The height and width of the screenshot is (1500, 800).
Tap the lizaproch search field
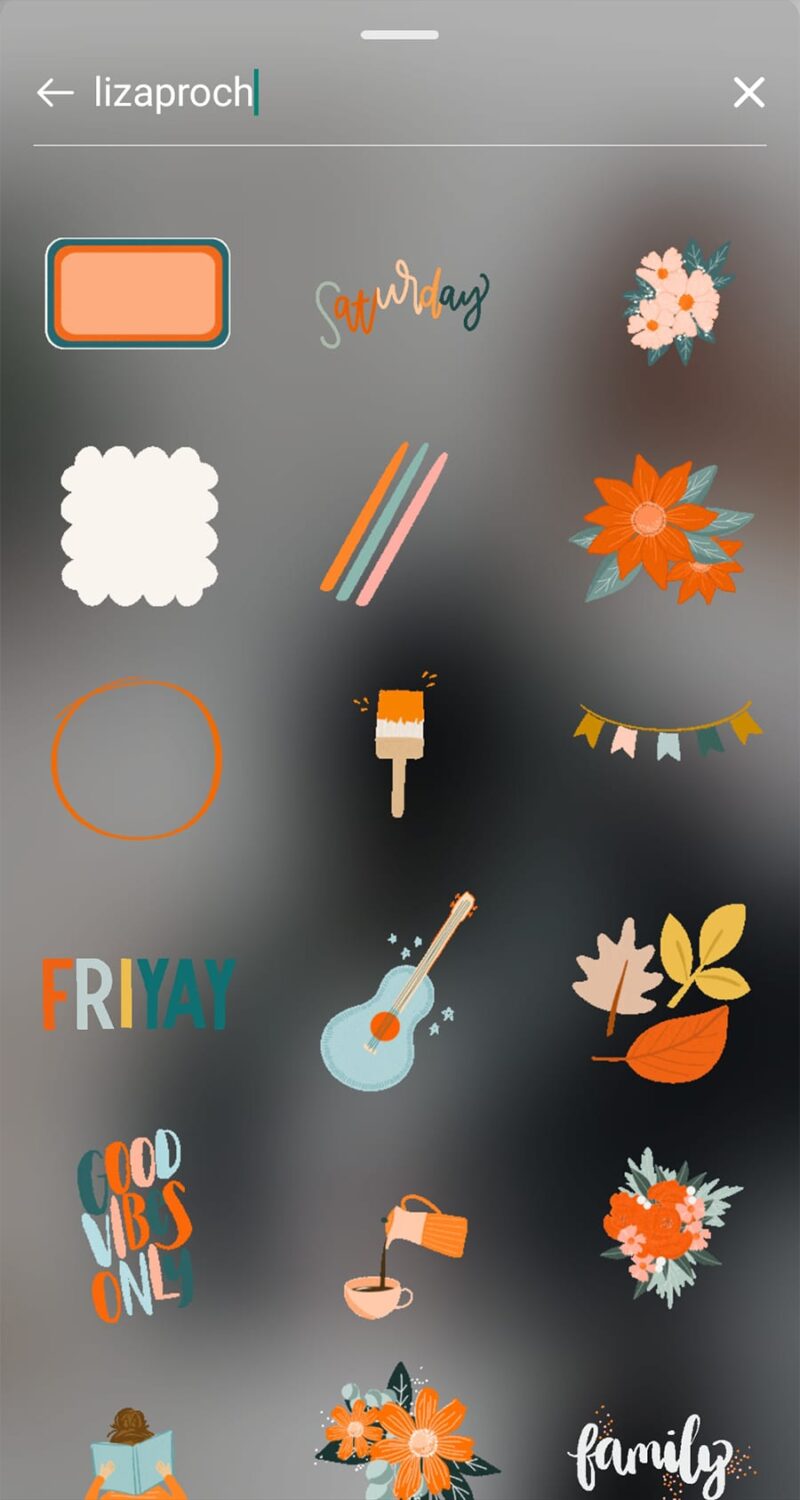tap(400, 93)
